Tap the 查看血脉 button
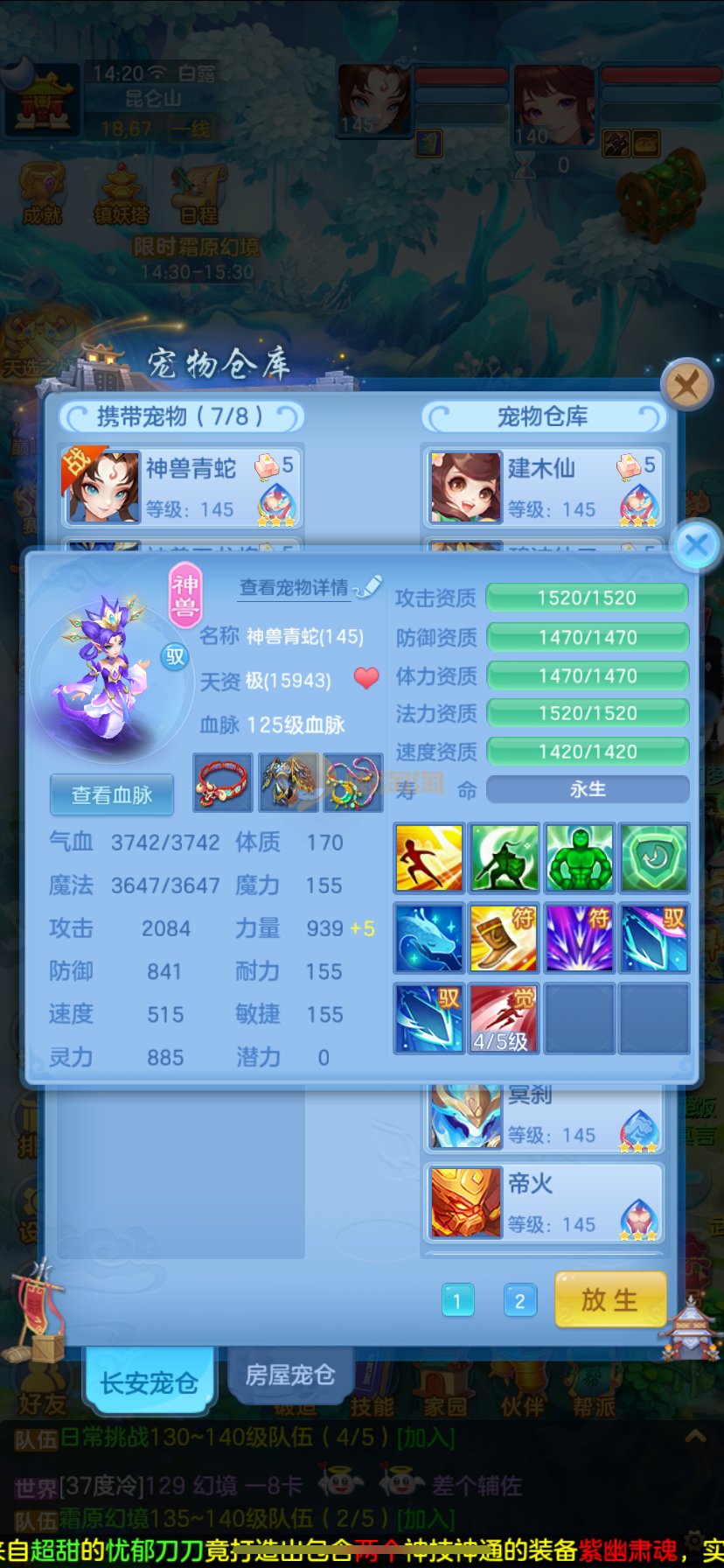The width and height of the screenshot is (724, 1568). [112, 794]
